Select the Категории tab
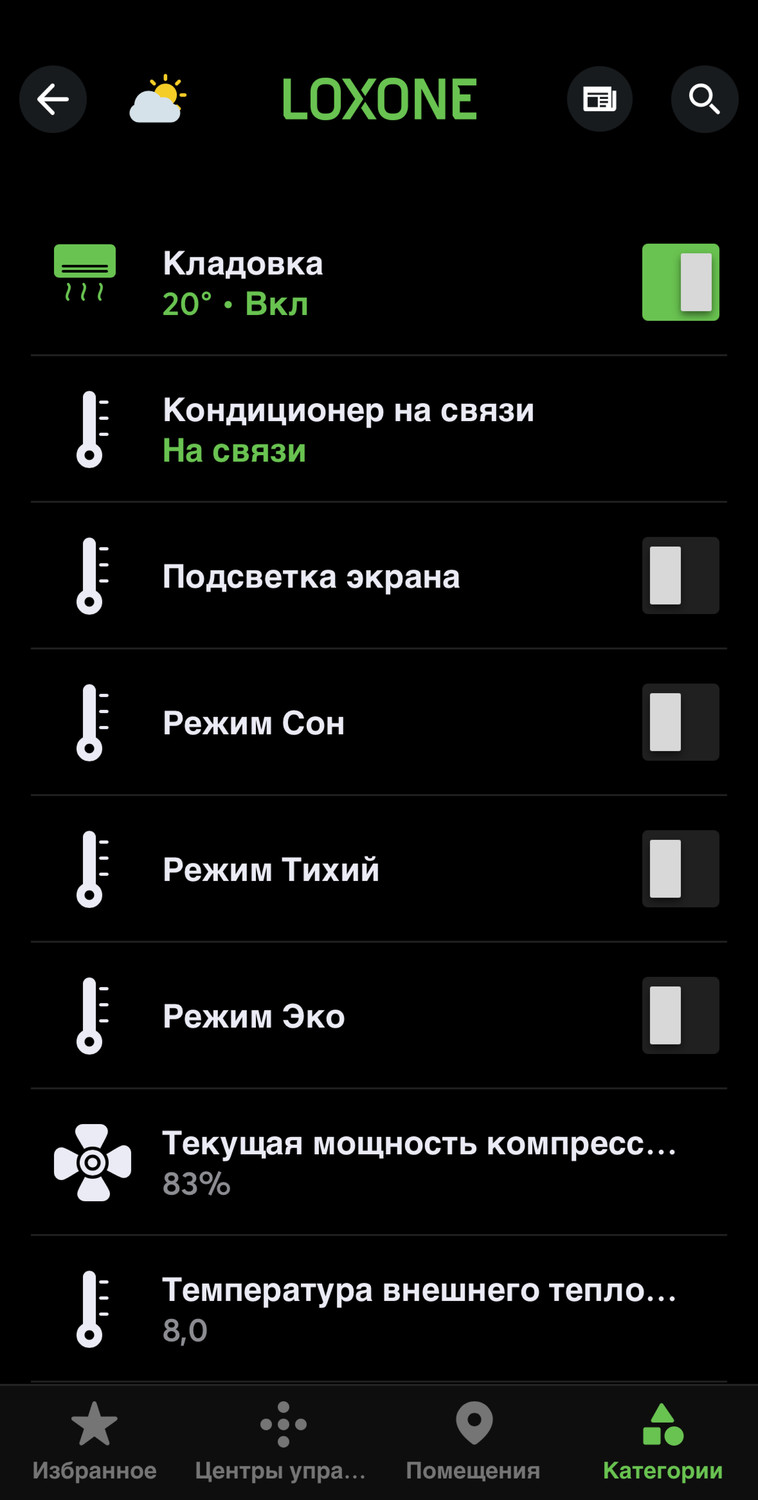Image resolution: width=758 pixels, height=1500 pixels. pyautogui.click(x=662, y=1442)
